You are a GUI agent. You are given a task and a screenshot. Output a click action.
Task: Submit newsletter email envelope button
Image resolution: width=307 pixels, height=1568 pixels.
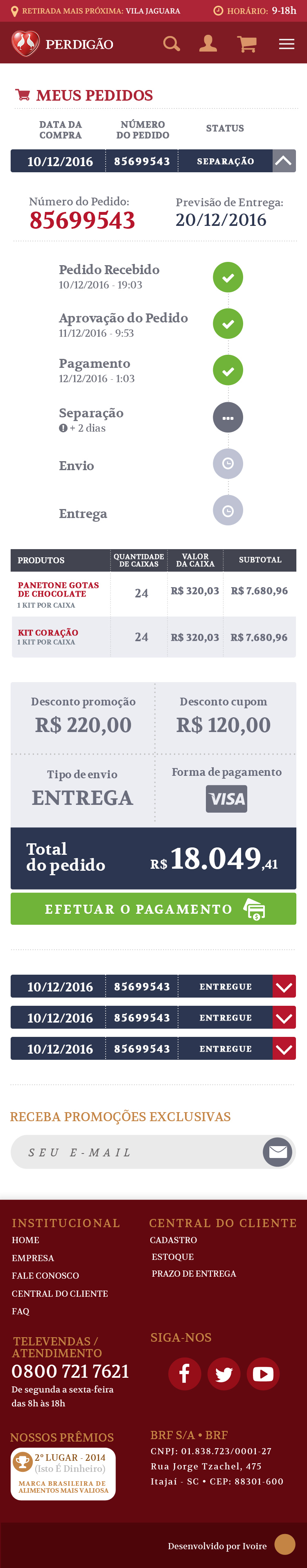pyautogui.click(x=278, y=1151)
